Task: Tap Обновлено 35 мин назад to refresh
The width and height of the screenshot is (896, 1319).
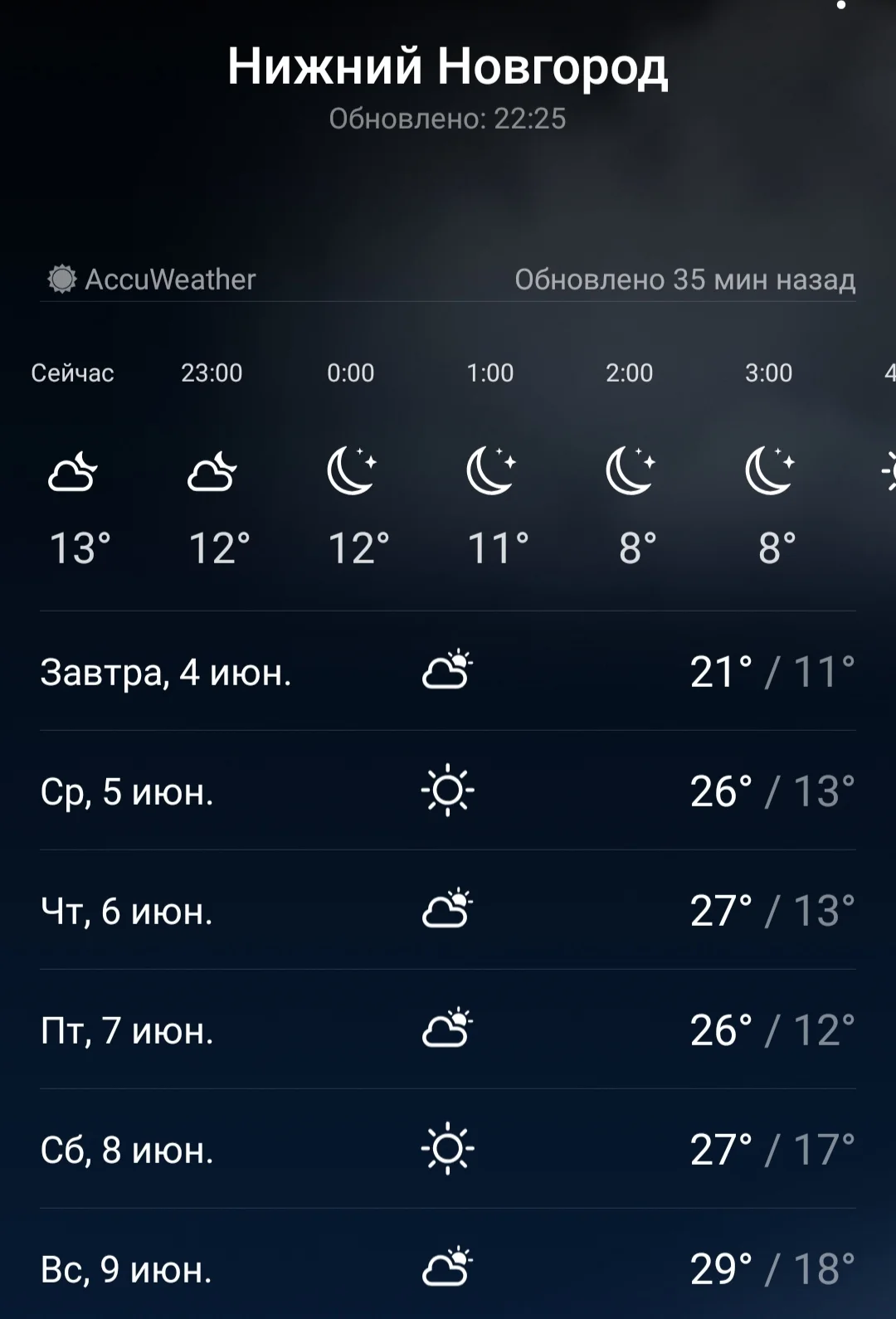Action: click(x=687, y=279)
